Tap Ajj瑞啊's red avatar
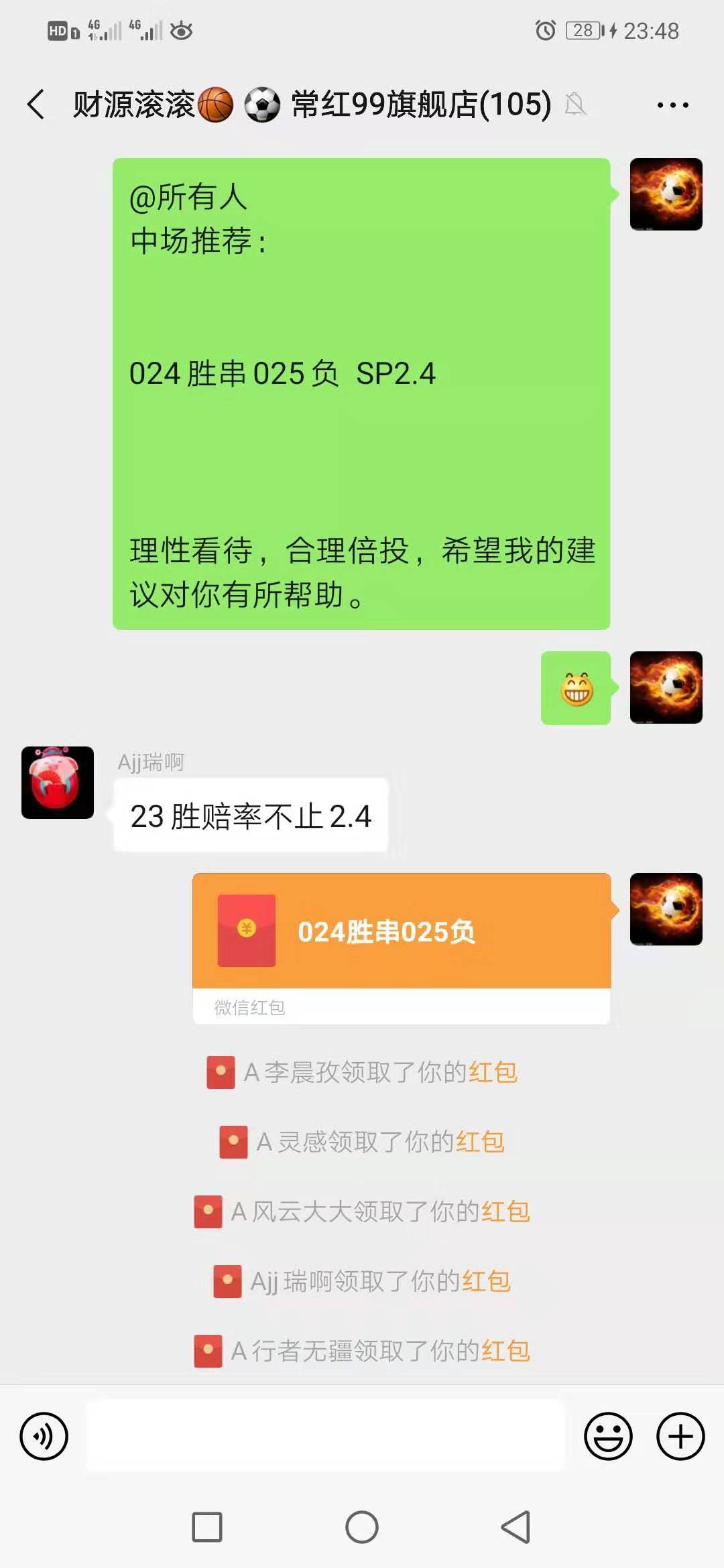This screenshot has width=724, height=1568. coord(56,785)
